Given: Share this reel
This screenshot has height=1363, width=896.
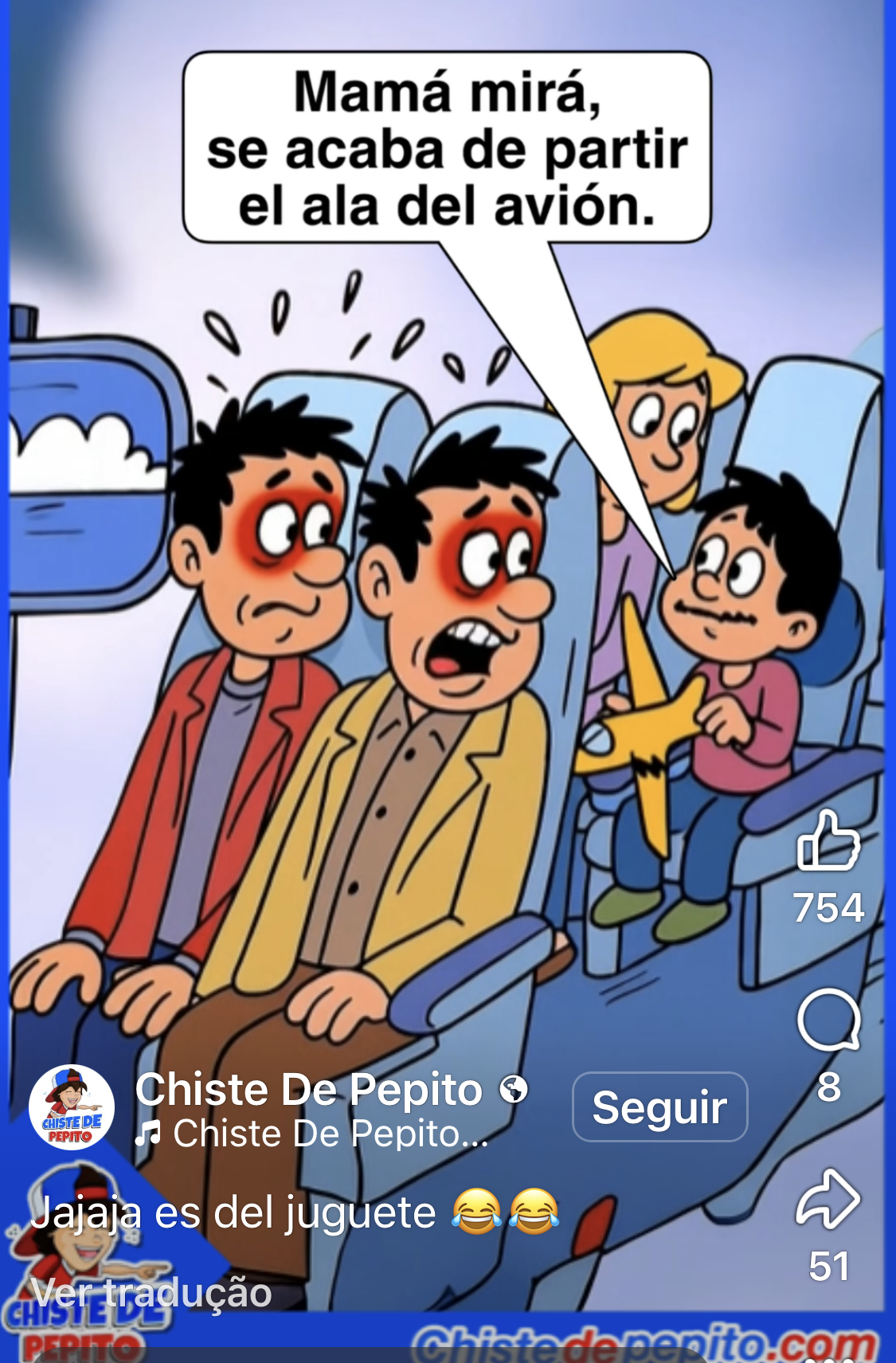Looking at the screenshot, I should (828, 1200).
